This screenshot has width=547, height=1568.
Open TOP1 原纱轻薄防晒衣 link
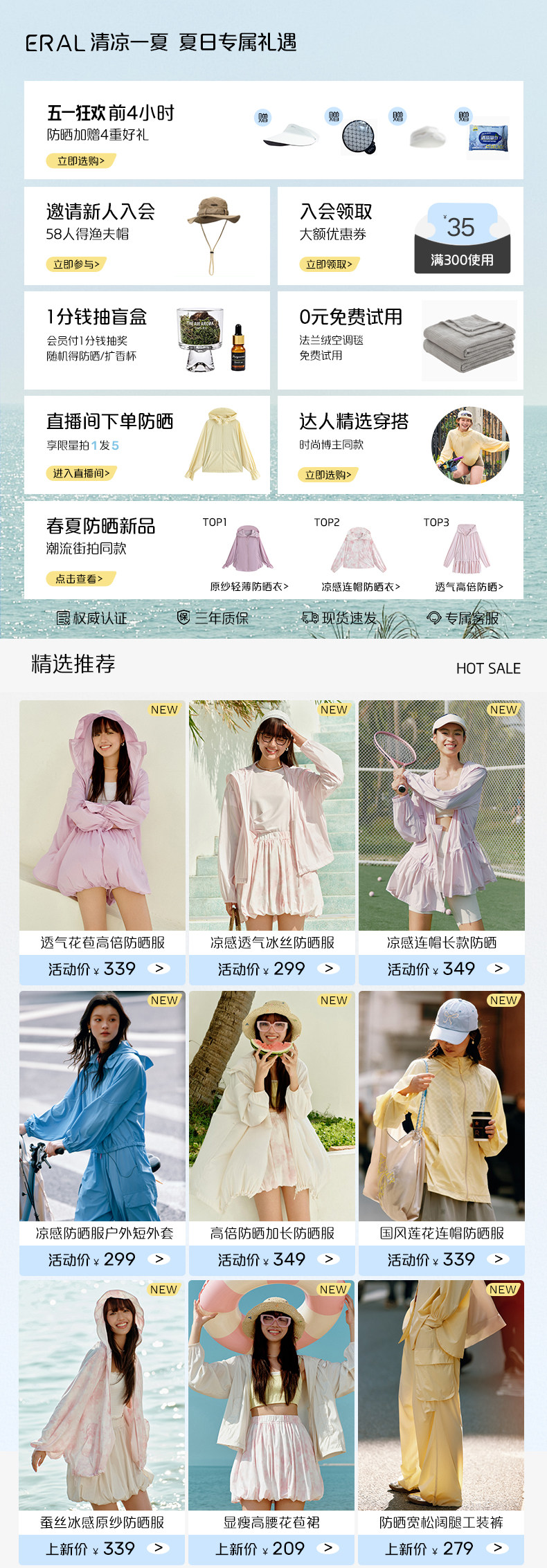(x=249, y=587)
